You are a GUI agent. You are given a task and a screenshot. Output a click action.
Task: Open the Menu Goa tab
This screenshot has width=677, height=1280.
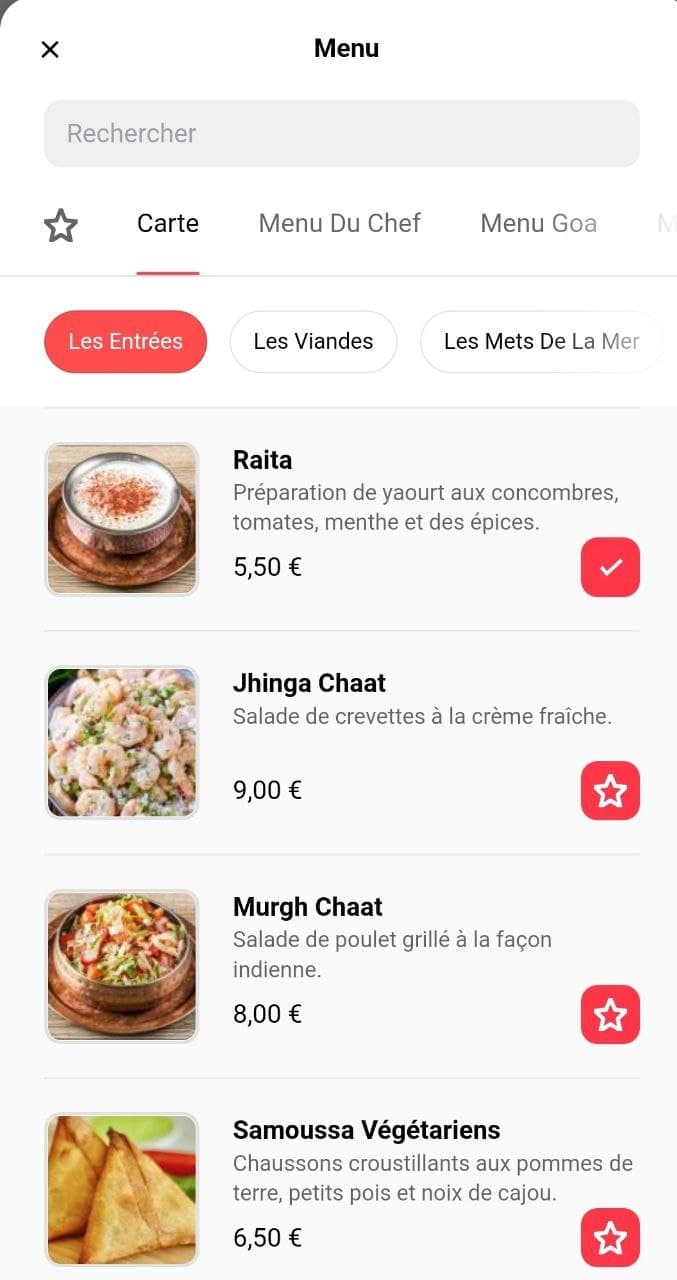coord(538,223)
